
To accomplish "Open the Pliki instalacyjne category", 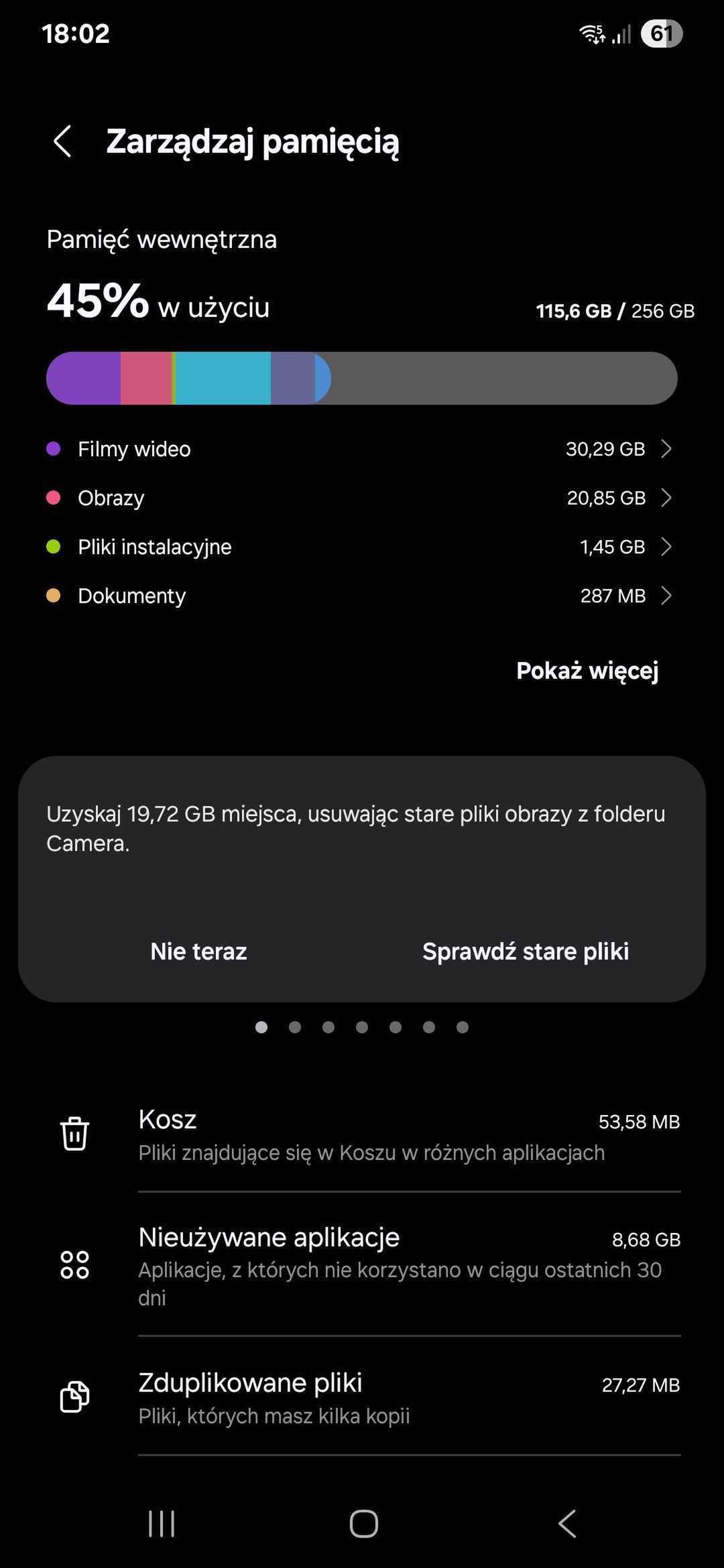I will (361, 547).
